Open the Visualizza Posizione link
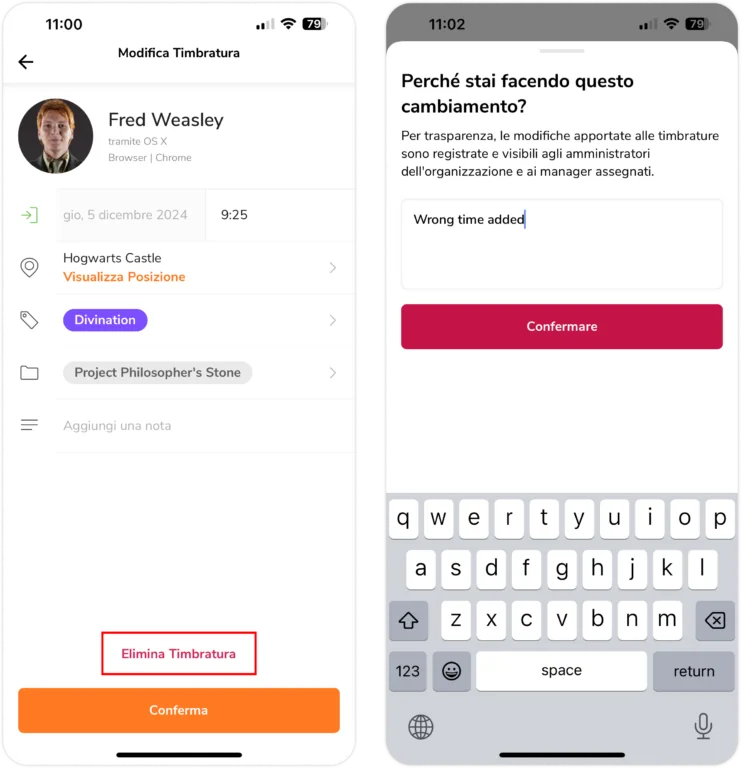This screenshot has height=768, width=741. point(124,277)
